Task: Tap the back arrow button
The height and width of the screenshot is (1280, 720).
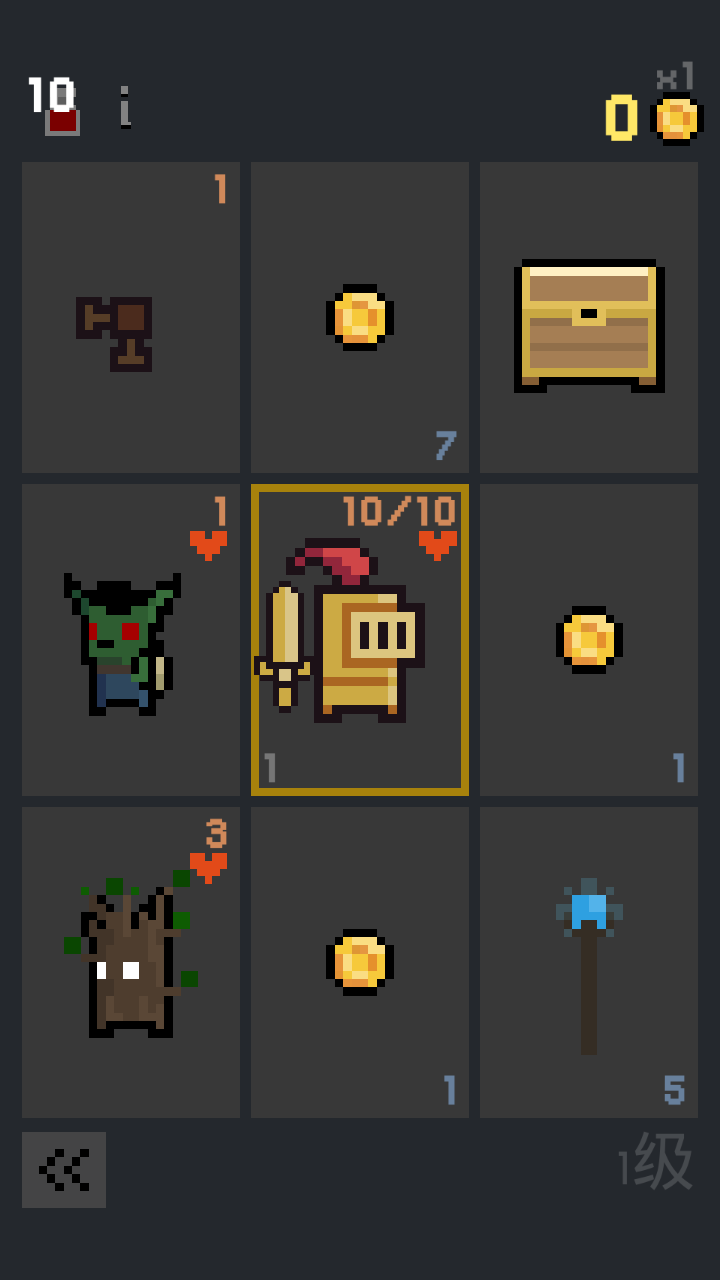Action: (64, 1169)
